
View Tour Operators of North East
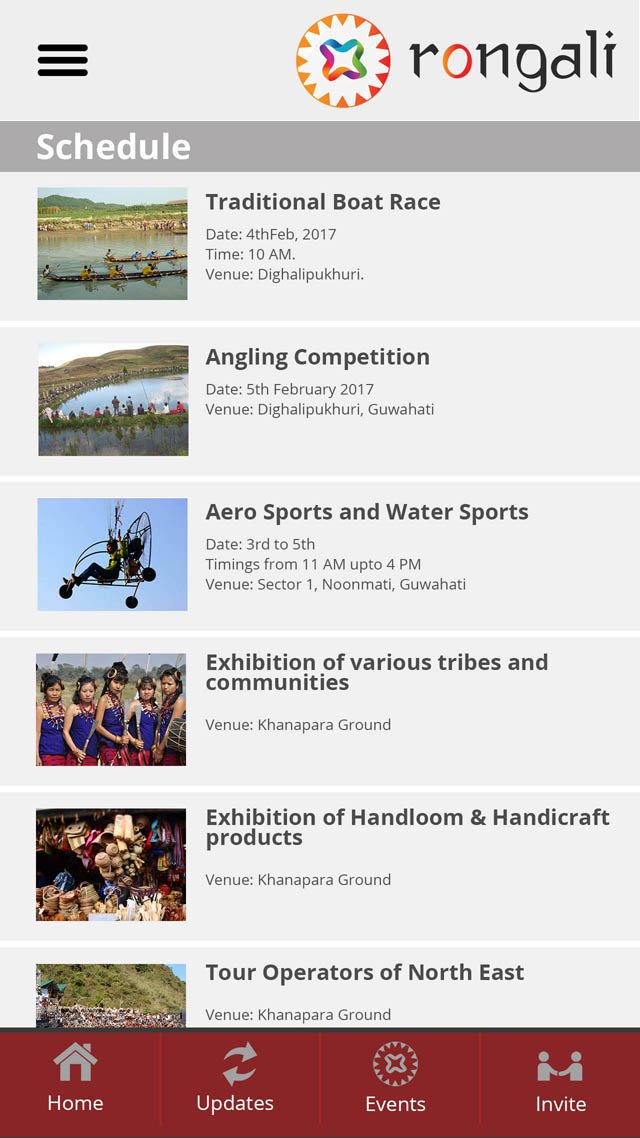click(x=364, y=973)
